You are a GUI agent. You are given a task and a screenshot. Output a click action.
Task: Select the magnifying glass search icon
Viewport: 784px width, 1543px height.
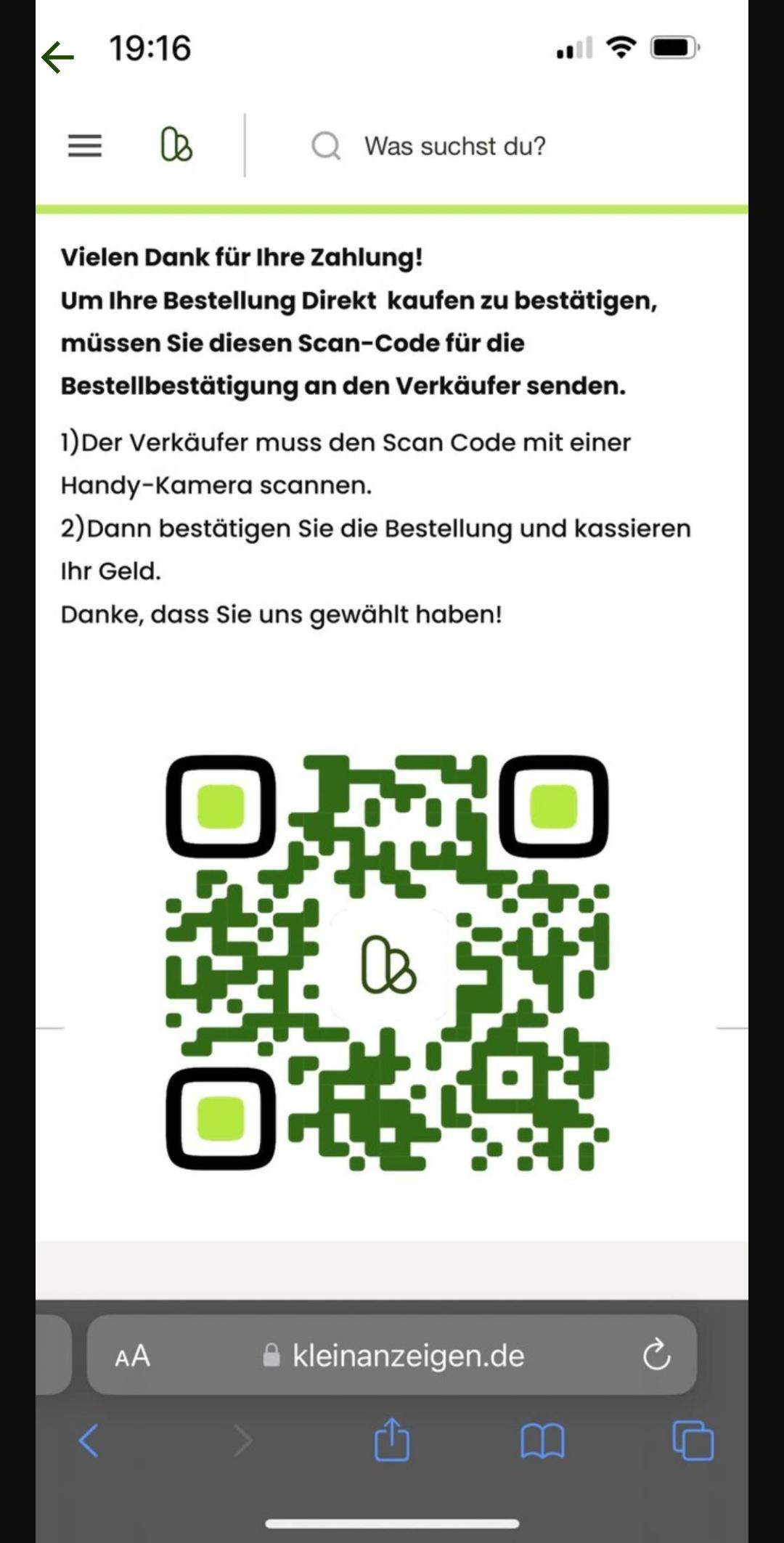(x=327, y=145)
